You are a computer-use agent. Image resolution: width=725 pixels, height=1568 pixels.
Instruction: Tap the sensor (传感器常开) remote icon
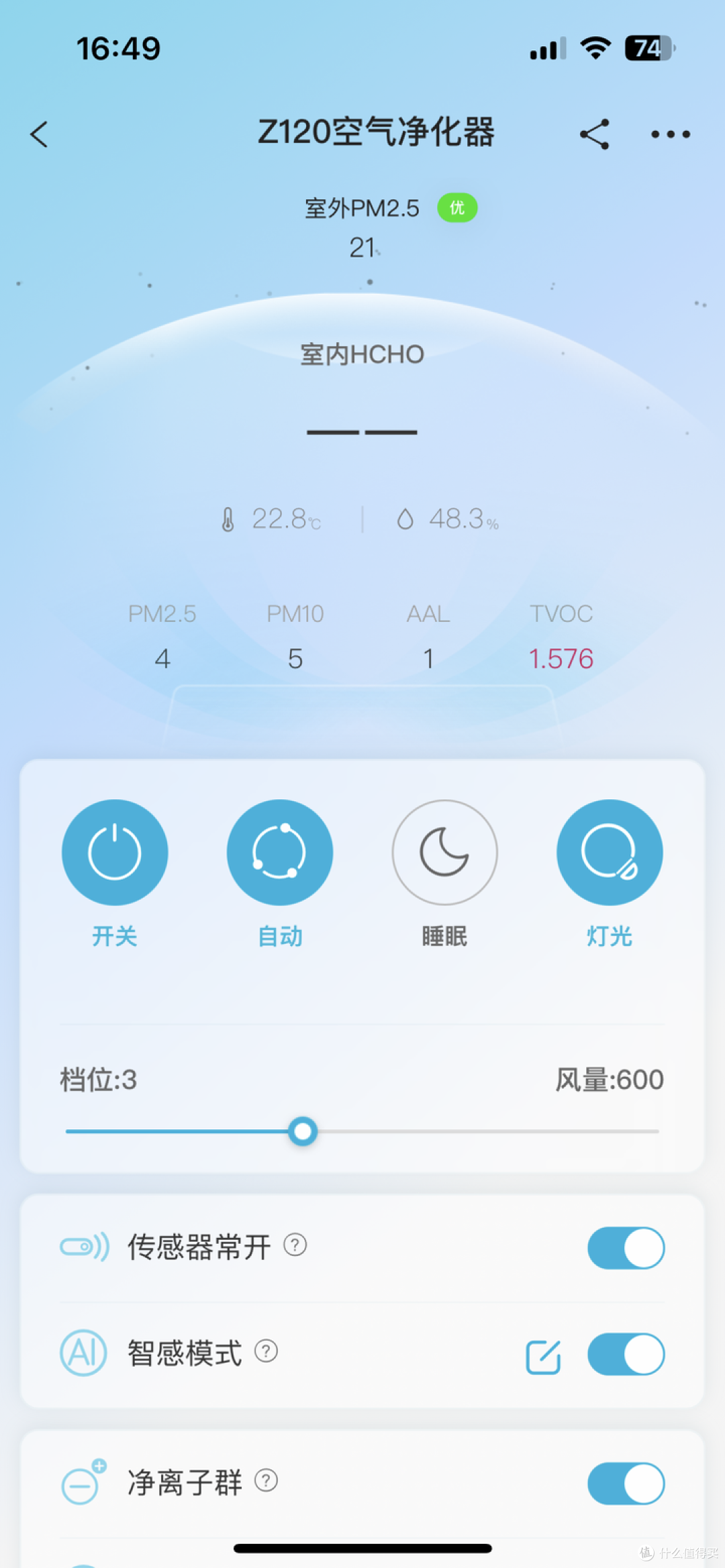tap(85, 1247)
